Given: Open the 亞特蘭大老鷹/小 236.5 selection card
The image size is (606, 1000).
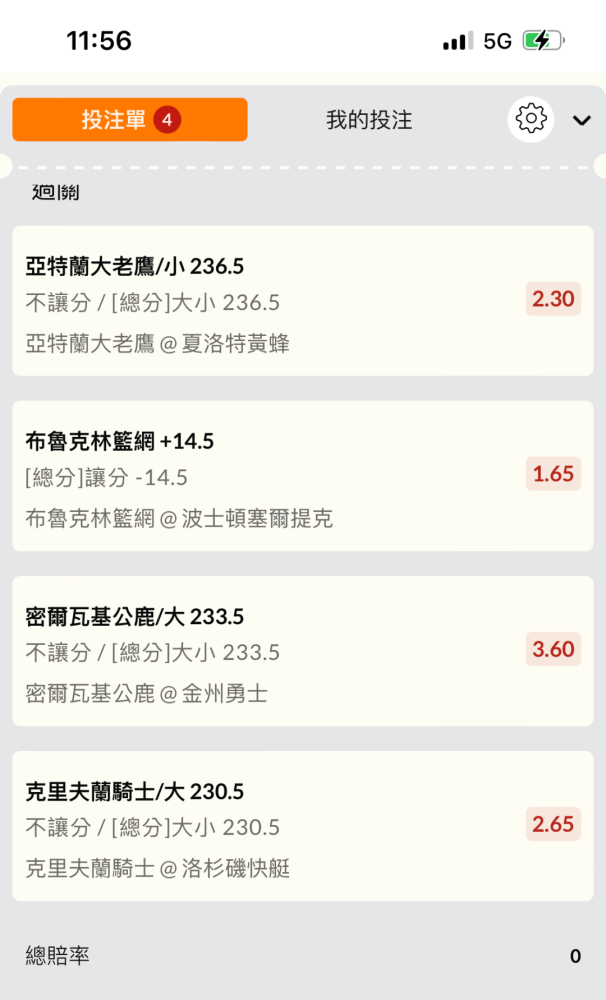Looking at the screenshot, I should (303, 300).
